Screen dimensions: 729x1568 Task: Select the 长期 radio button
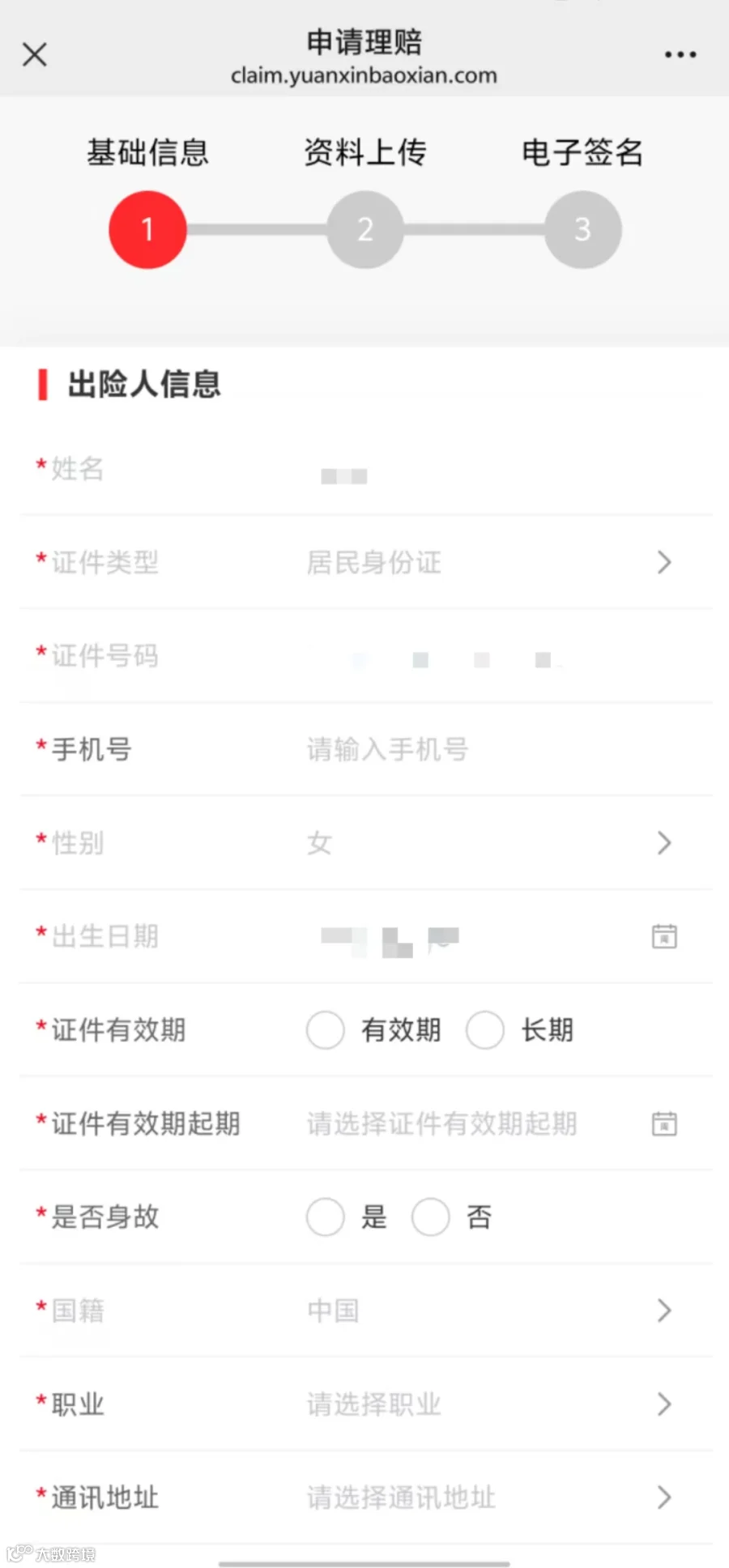click(x=484, y=1030)
